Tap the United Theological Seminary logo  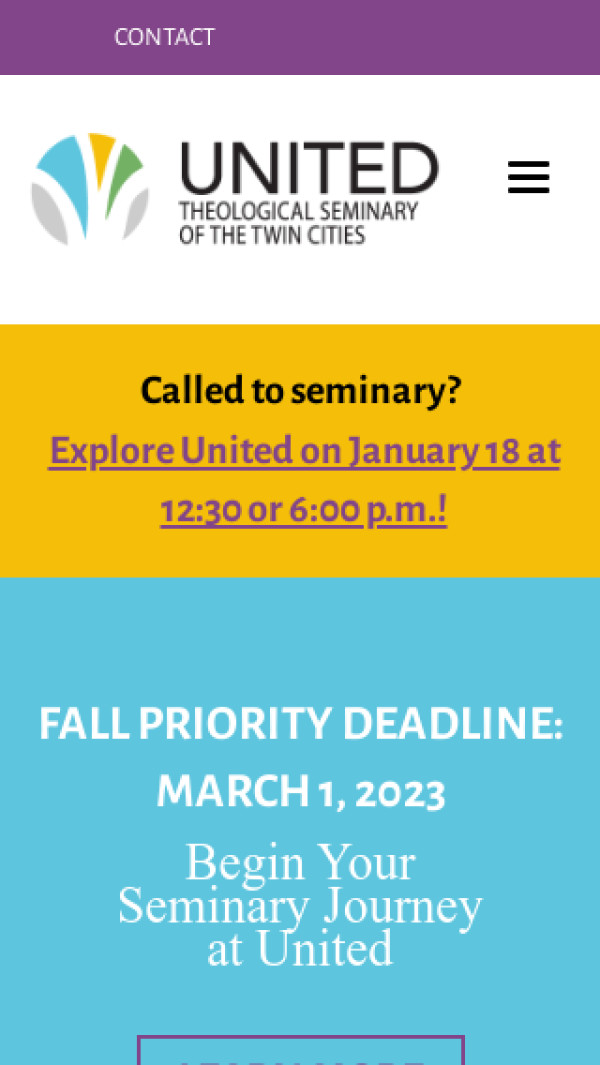(x=235, y=190)
